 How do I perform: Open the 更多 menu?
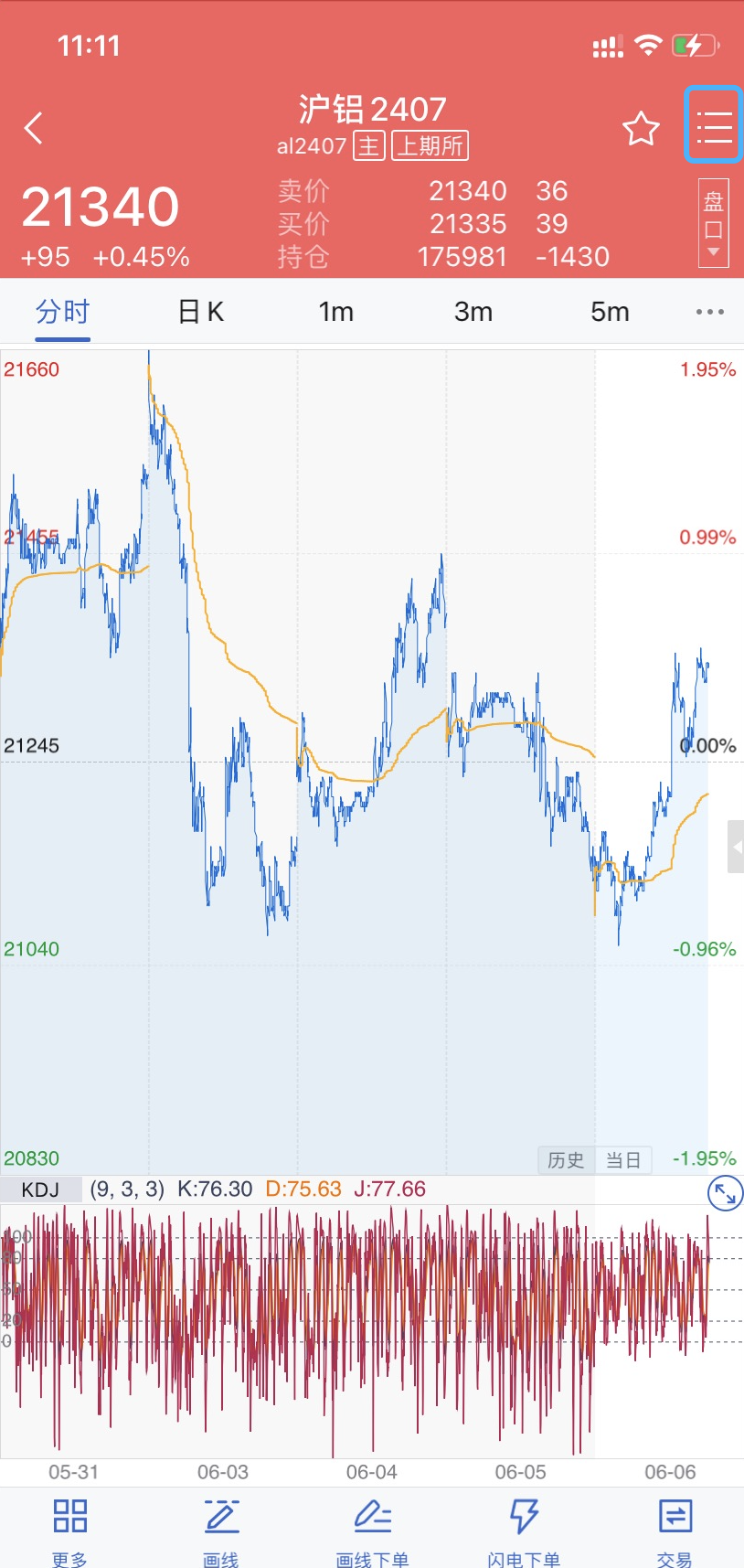click(69, 1527)
